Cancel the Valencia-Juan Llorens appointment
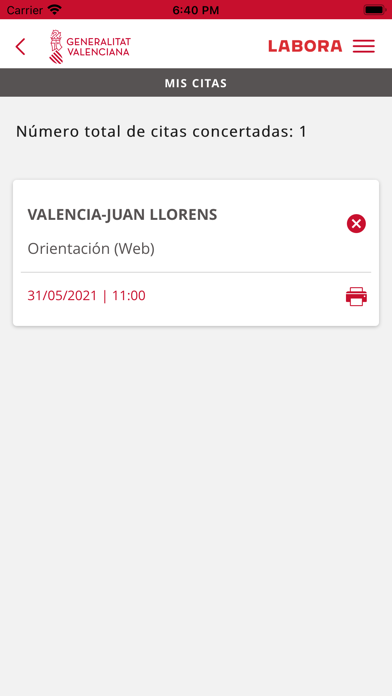392x696 pixels. (356, 224)
